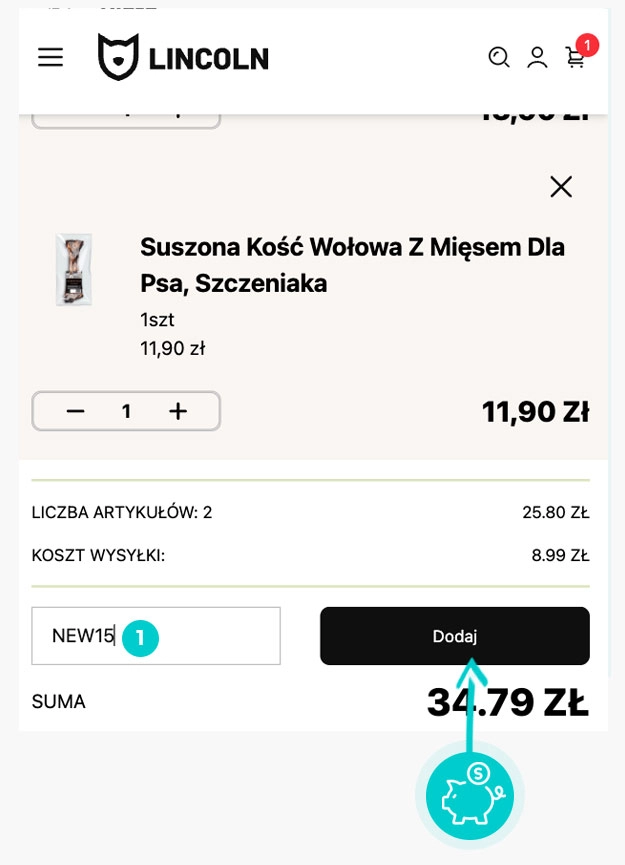
Task: Tap the Dodaj button to apply code
Action: tap(455, 636)
